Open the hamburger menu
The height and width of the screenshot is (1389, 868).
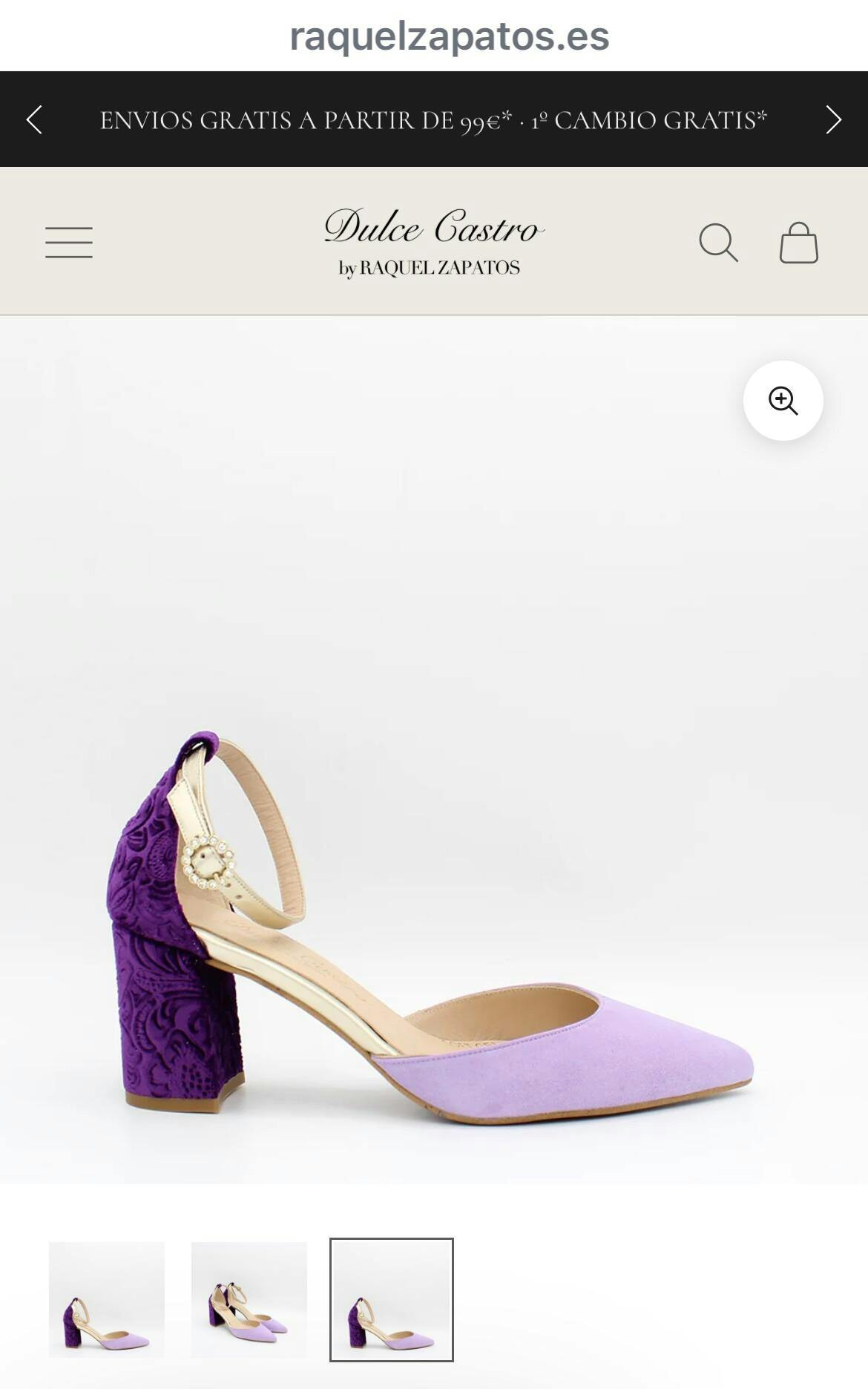(69, 243)
